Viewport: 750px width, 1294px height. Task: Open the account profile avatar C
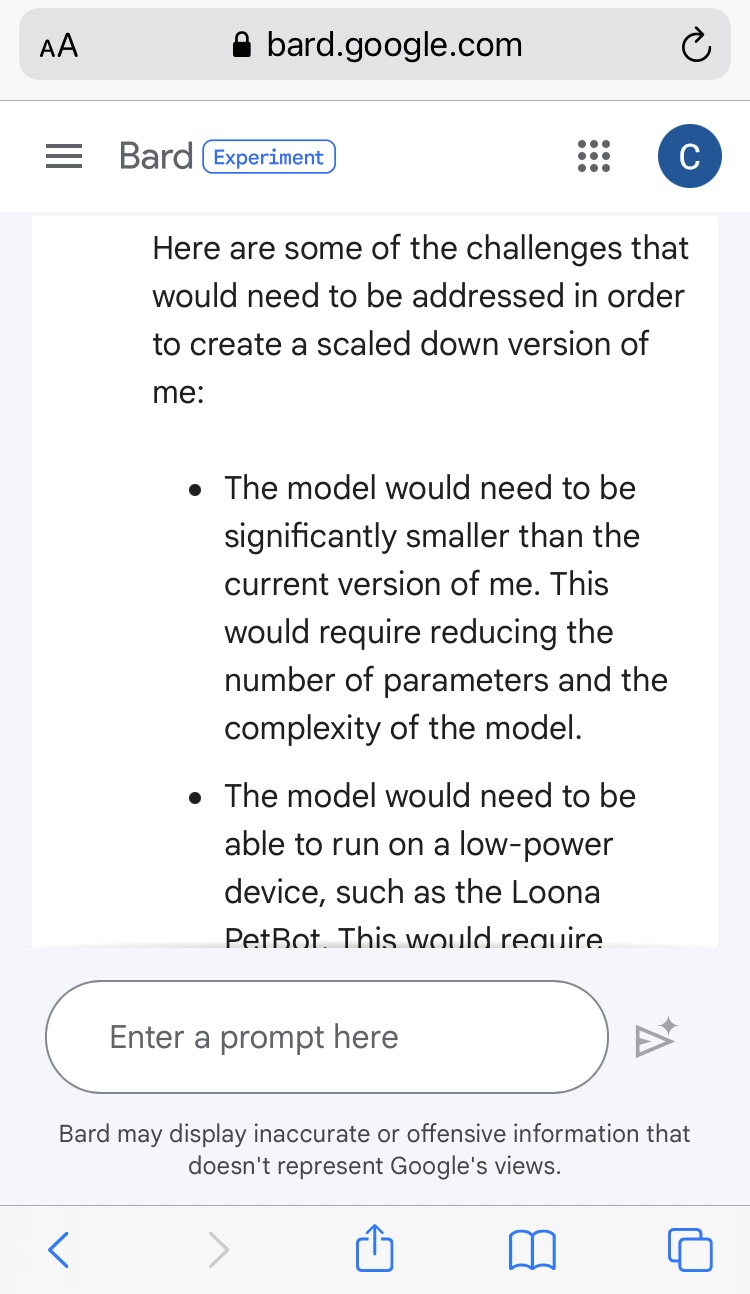(x=689, y=157)
